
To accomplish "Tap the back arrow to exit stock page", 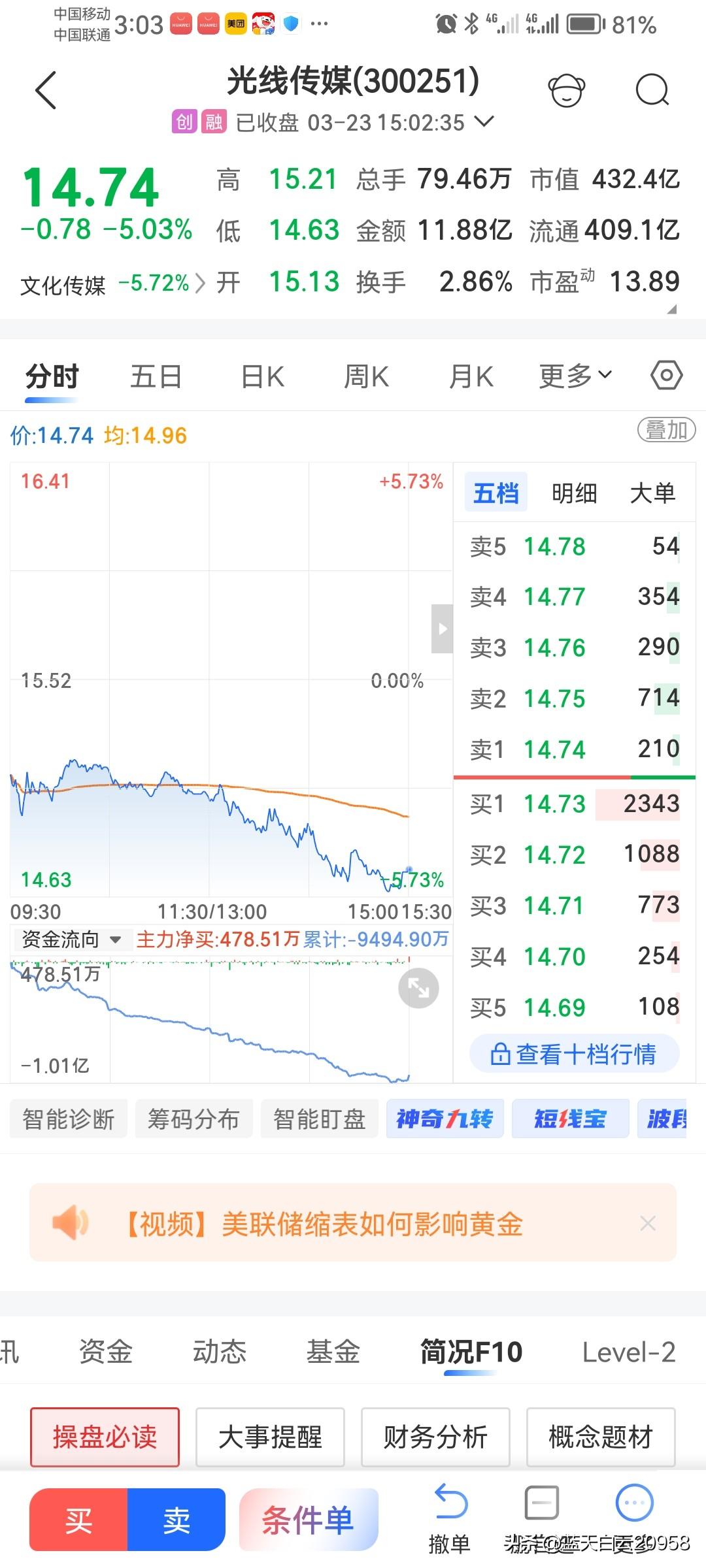I will tap(46, 90).
